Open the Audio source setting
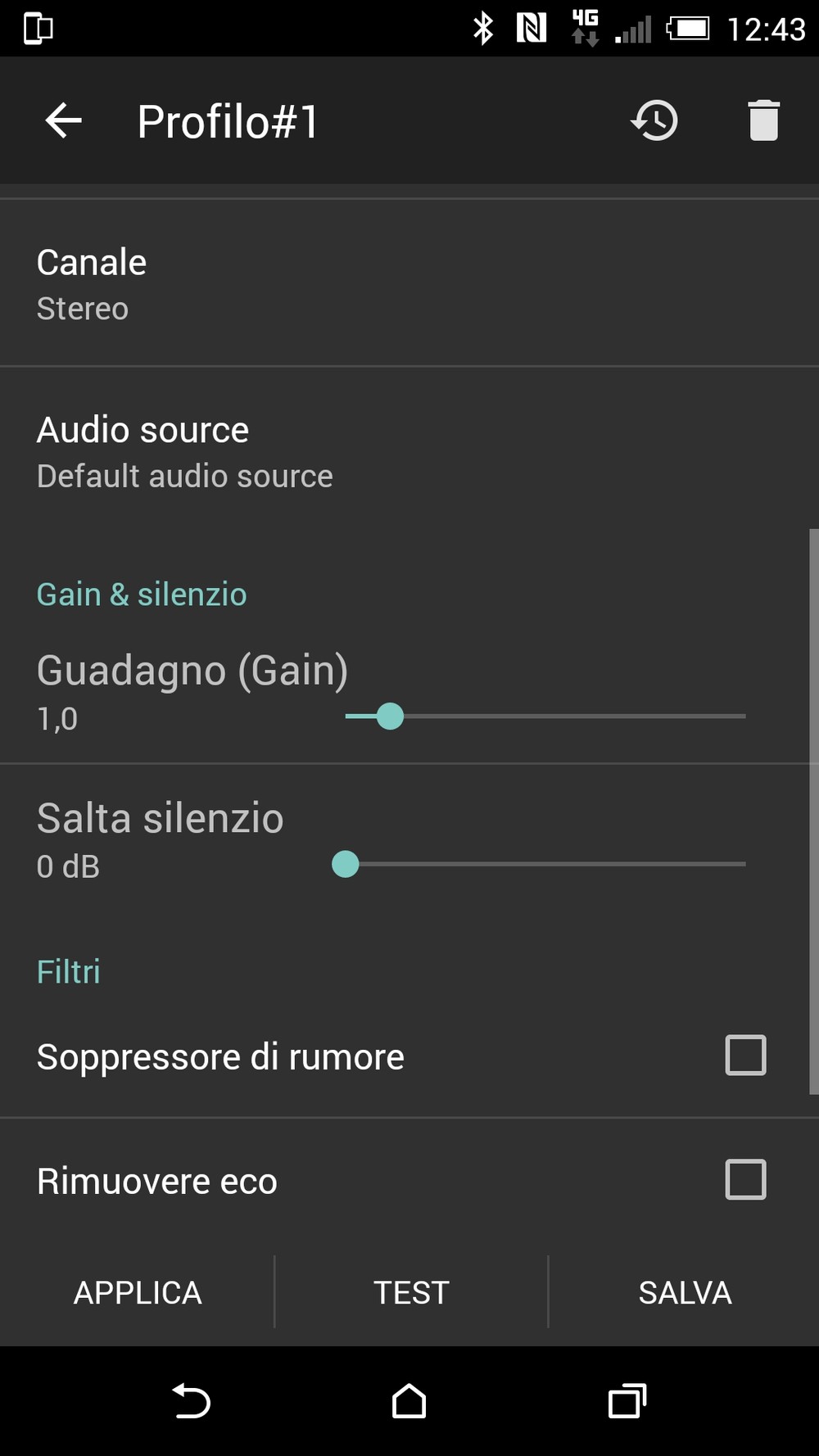 pyautogui.click(x=409, y=451)
